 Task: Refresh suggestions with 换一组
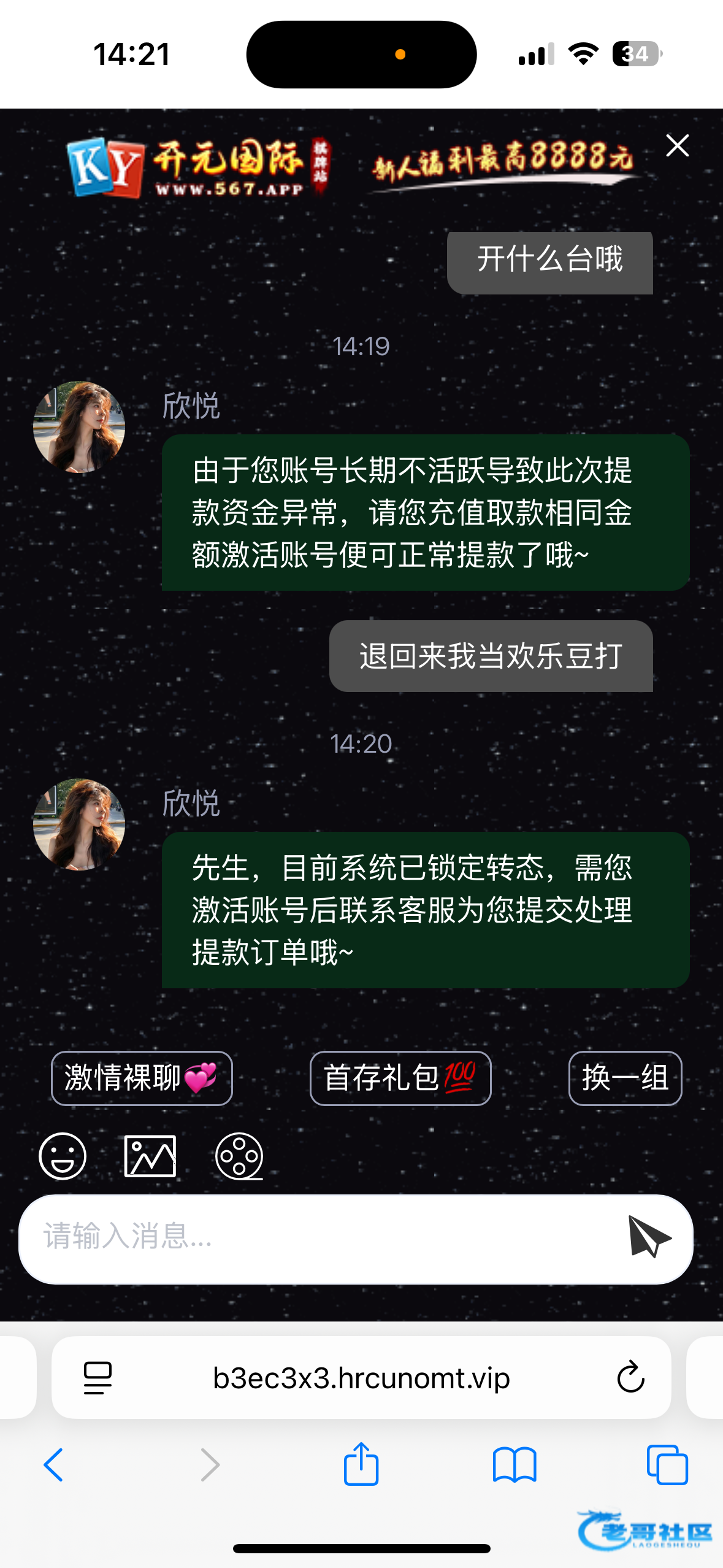pos(624,1078)
